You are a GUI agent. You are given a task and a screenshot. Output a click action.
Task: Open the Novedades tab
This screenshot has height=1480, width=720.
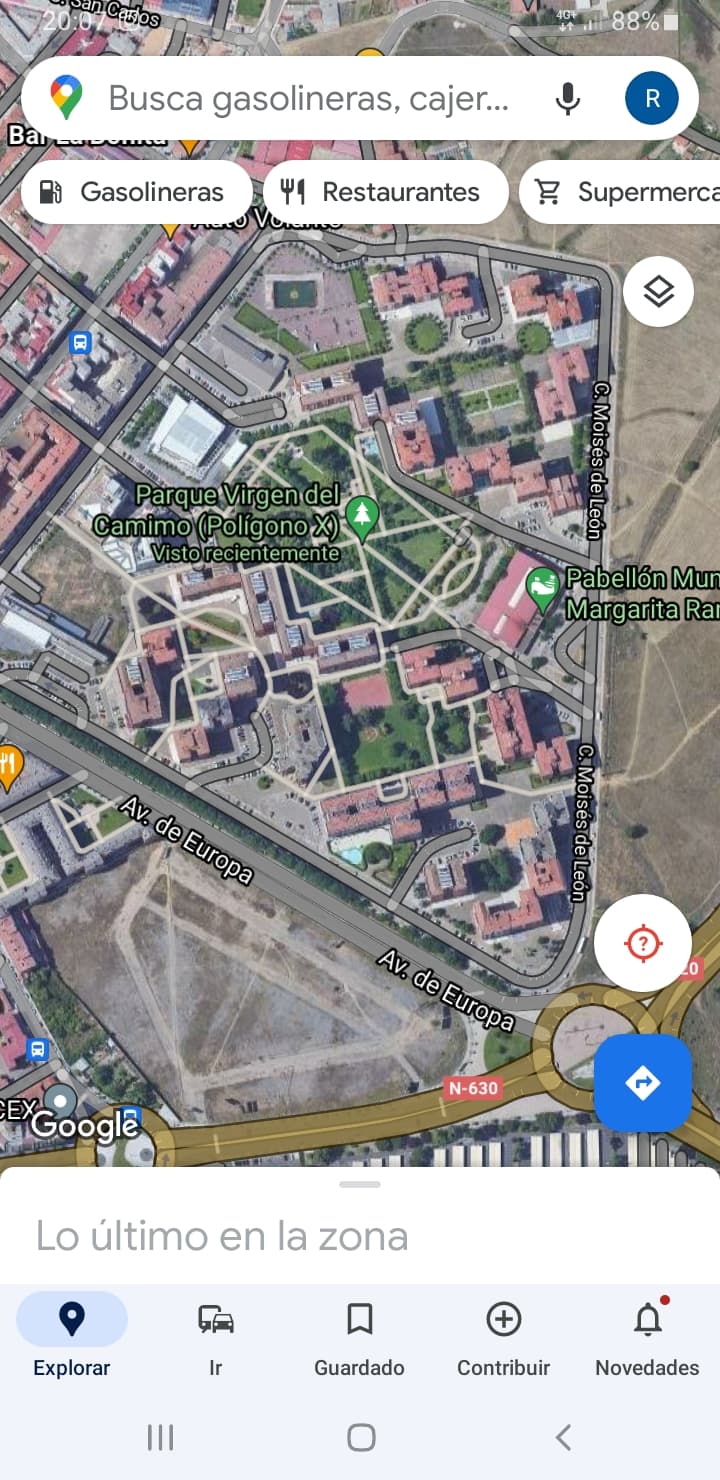[x=648, y=1335]
